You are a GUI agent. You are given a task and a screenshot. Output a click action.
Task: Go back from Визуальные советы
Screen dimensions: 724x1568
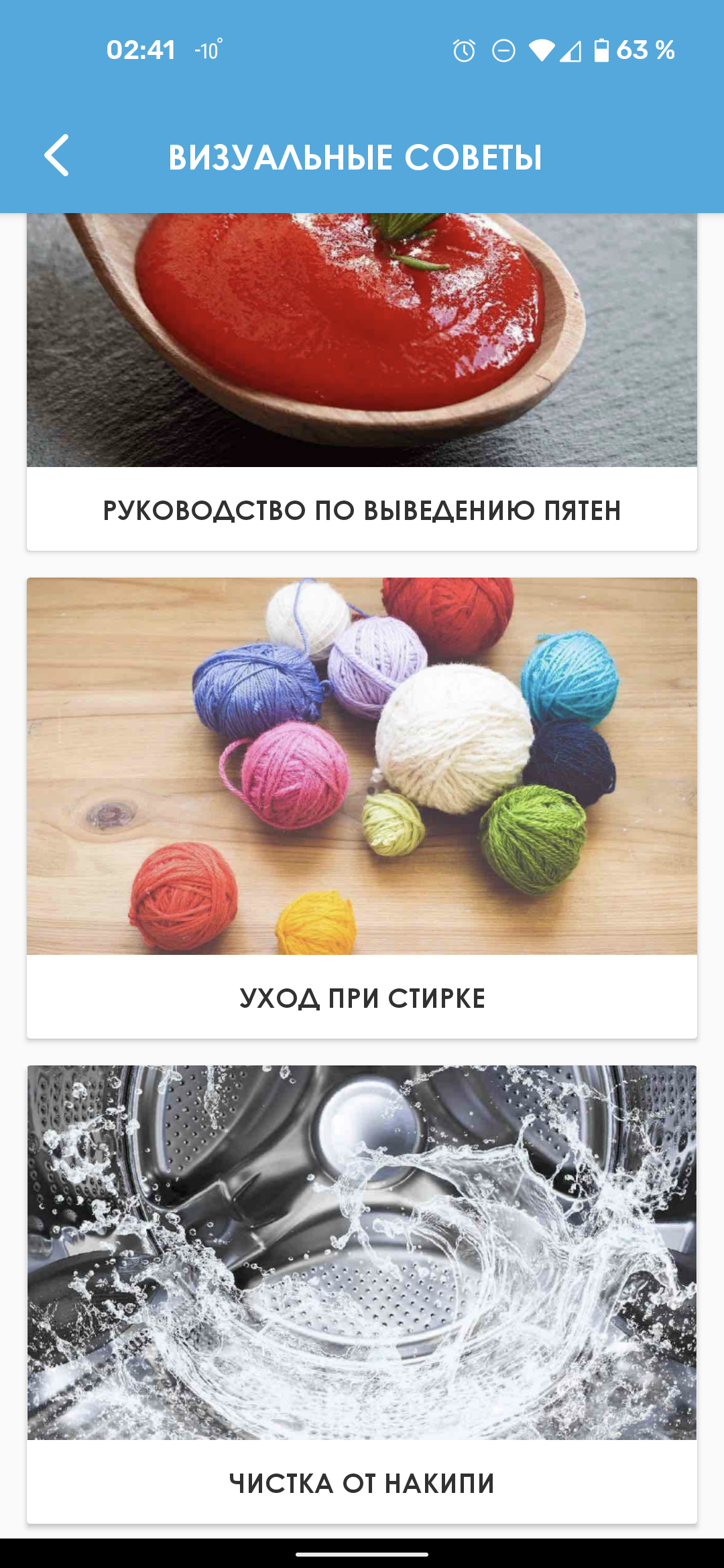(57, 155)
